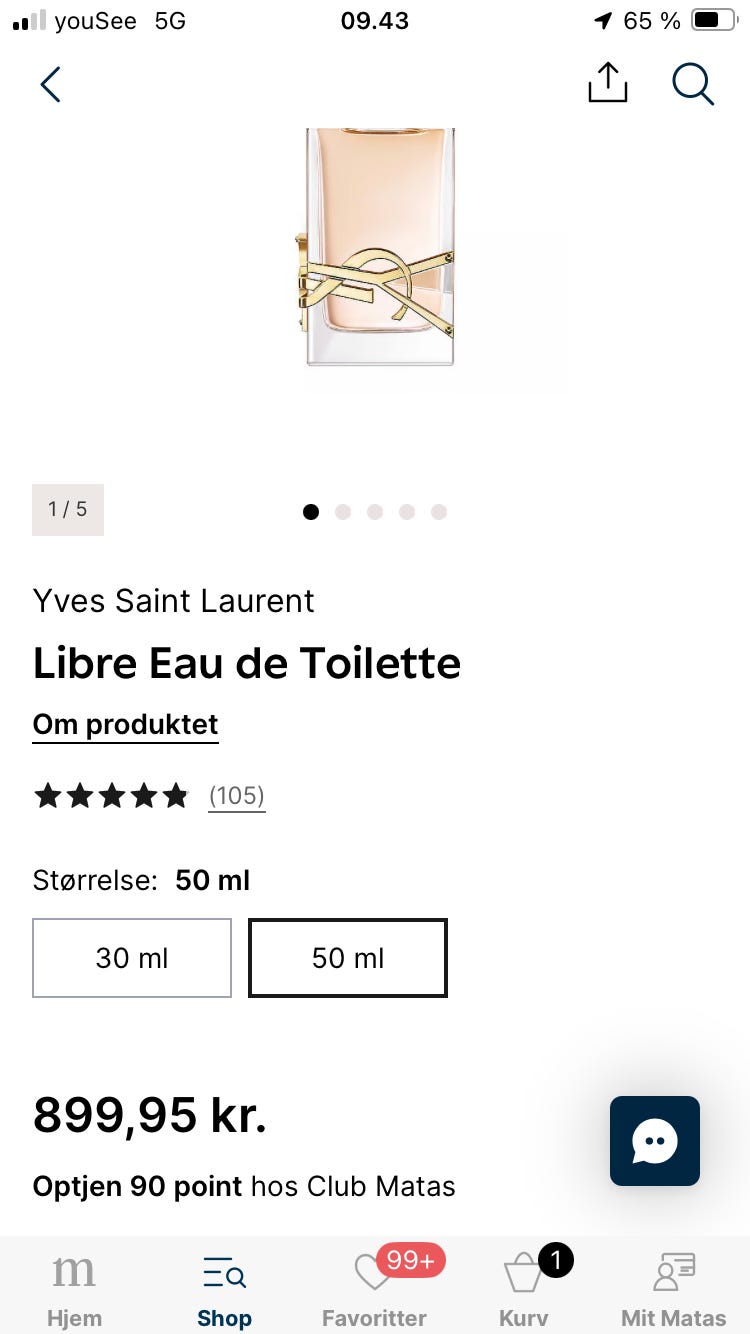Jump to the last carousel dot

coord(439,511)
